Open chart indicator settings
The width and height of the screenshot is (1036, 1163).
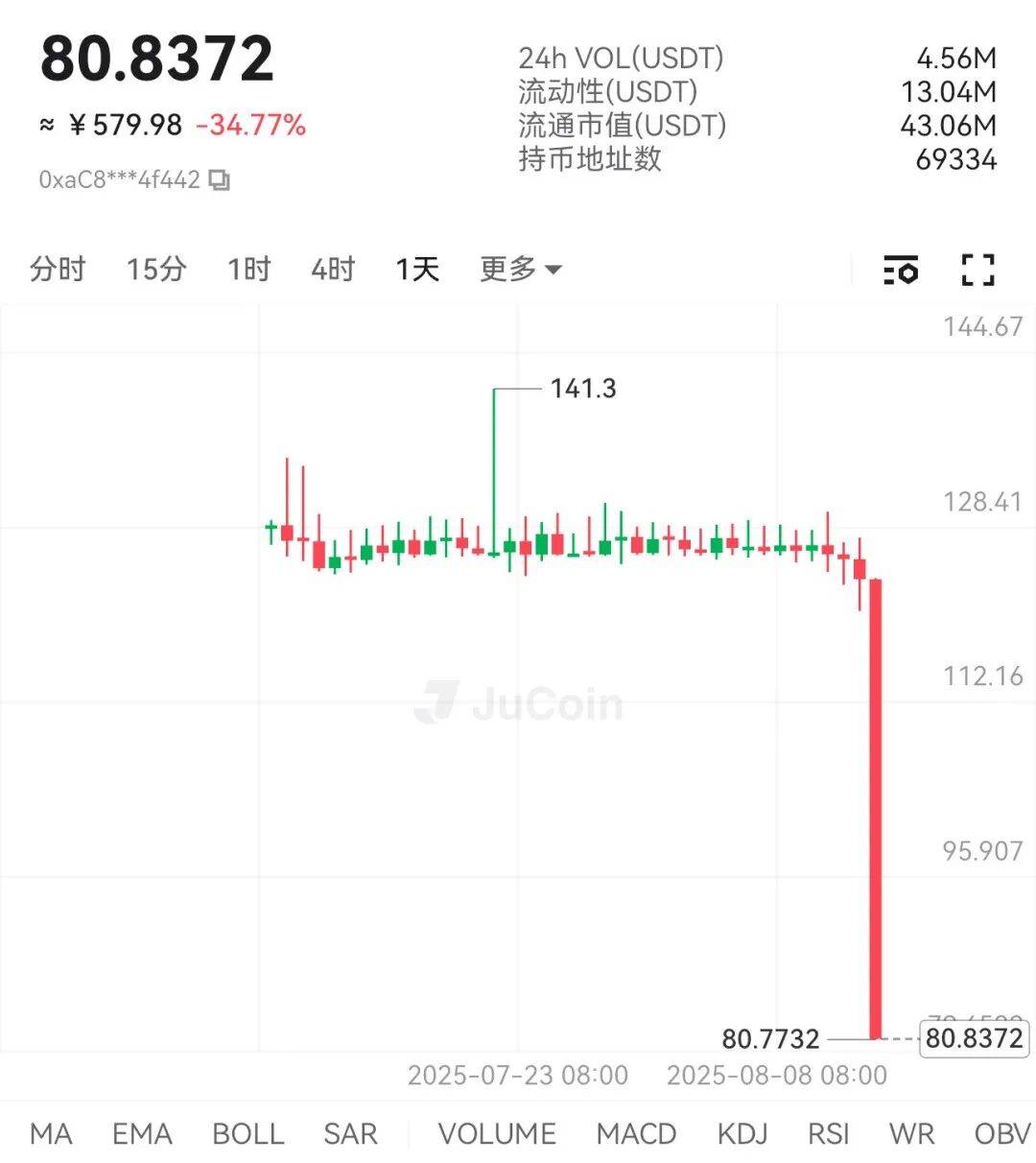(x=900, y=270)
